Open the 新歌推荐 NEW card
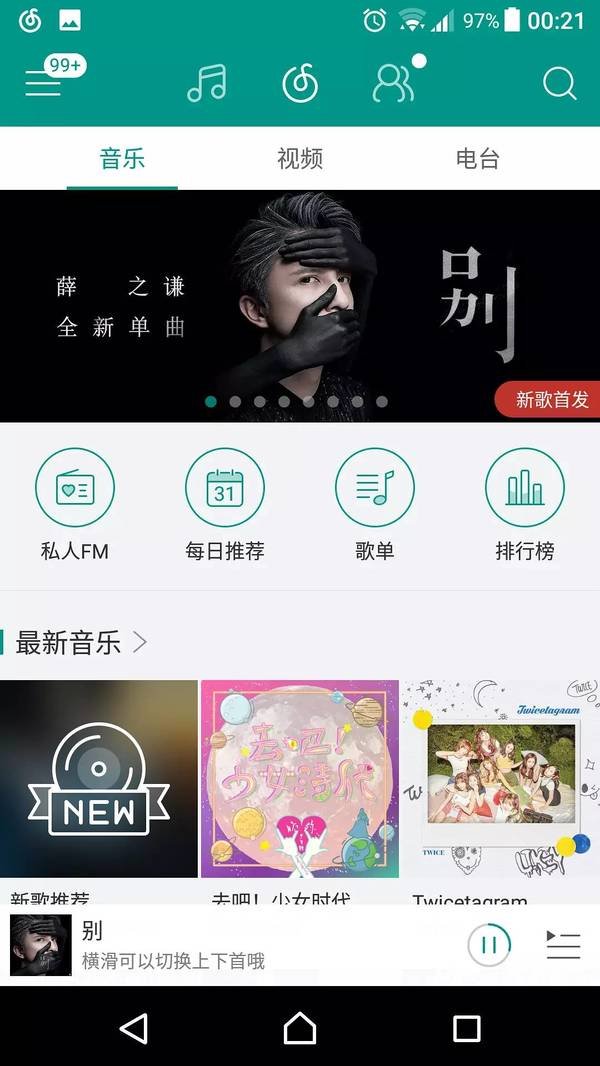This screenshot has width=600, height=1066. [98, 780]
